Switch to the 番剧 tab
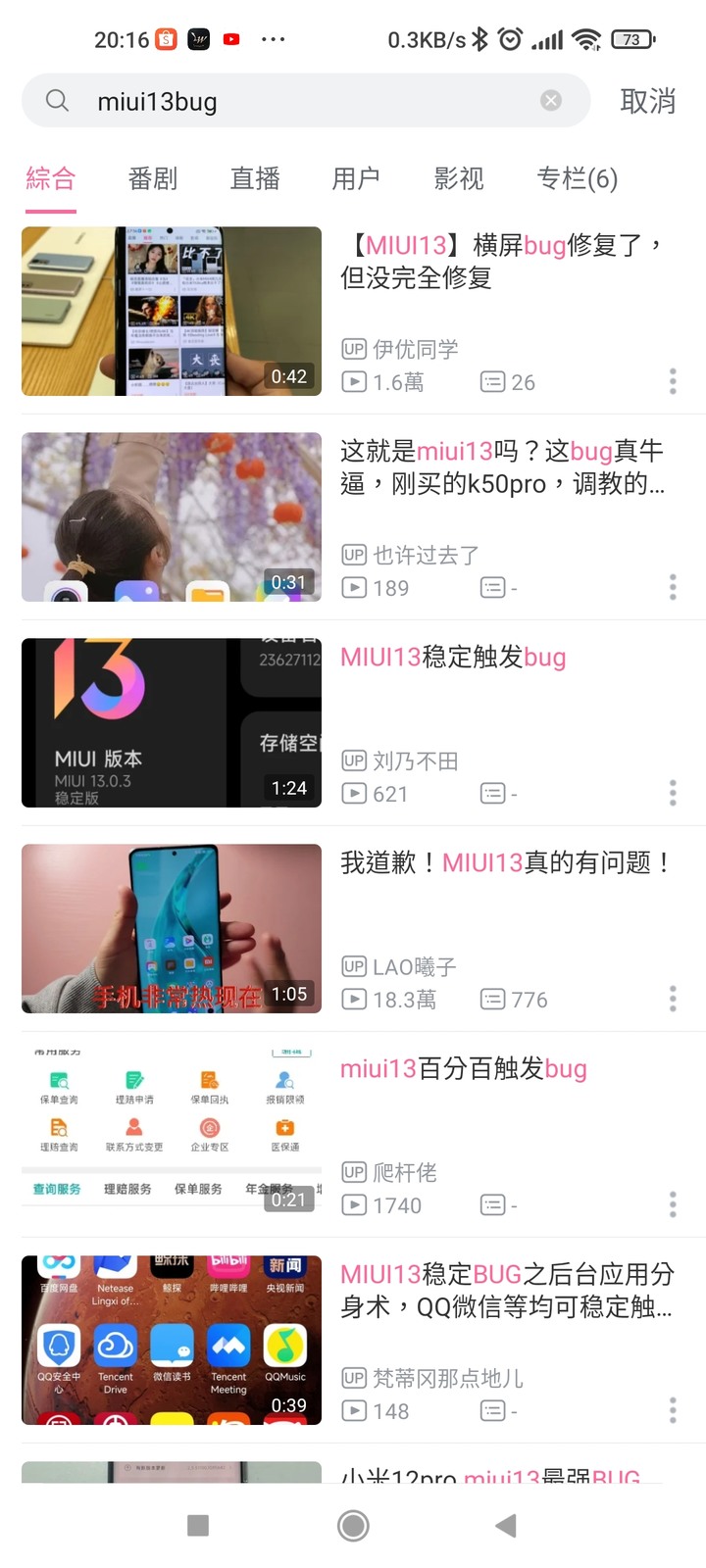Screen dimensions: 706x1568 pyautogui.click(x=153, y=178)
